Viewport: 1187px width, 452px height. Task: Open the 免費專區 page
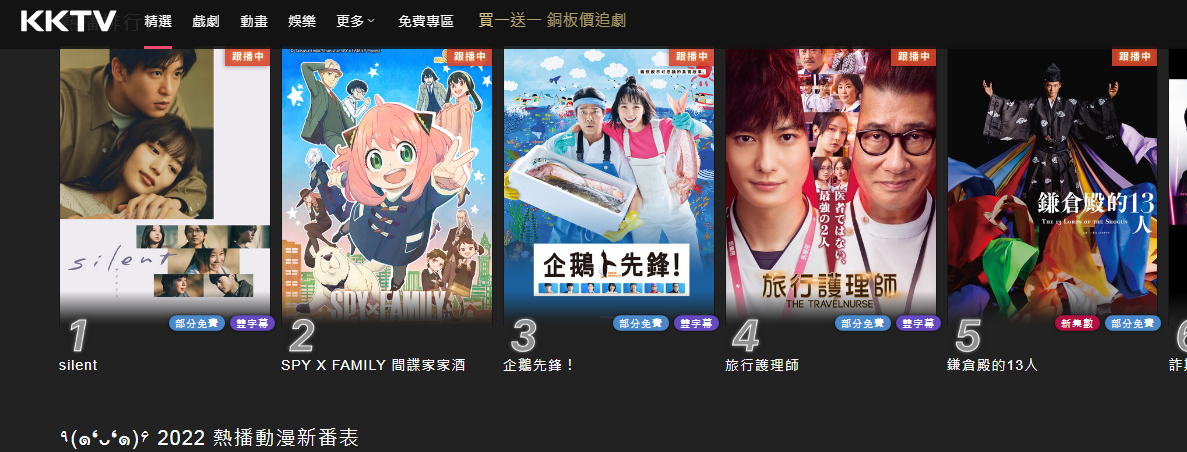tap(425, 21)
